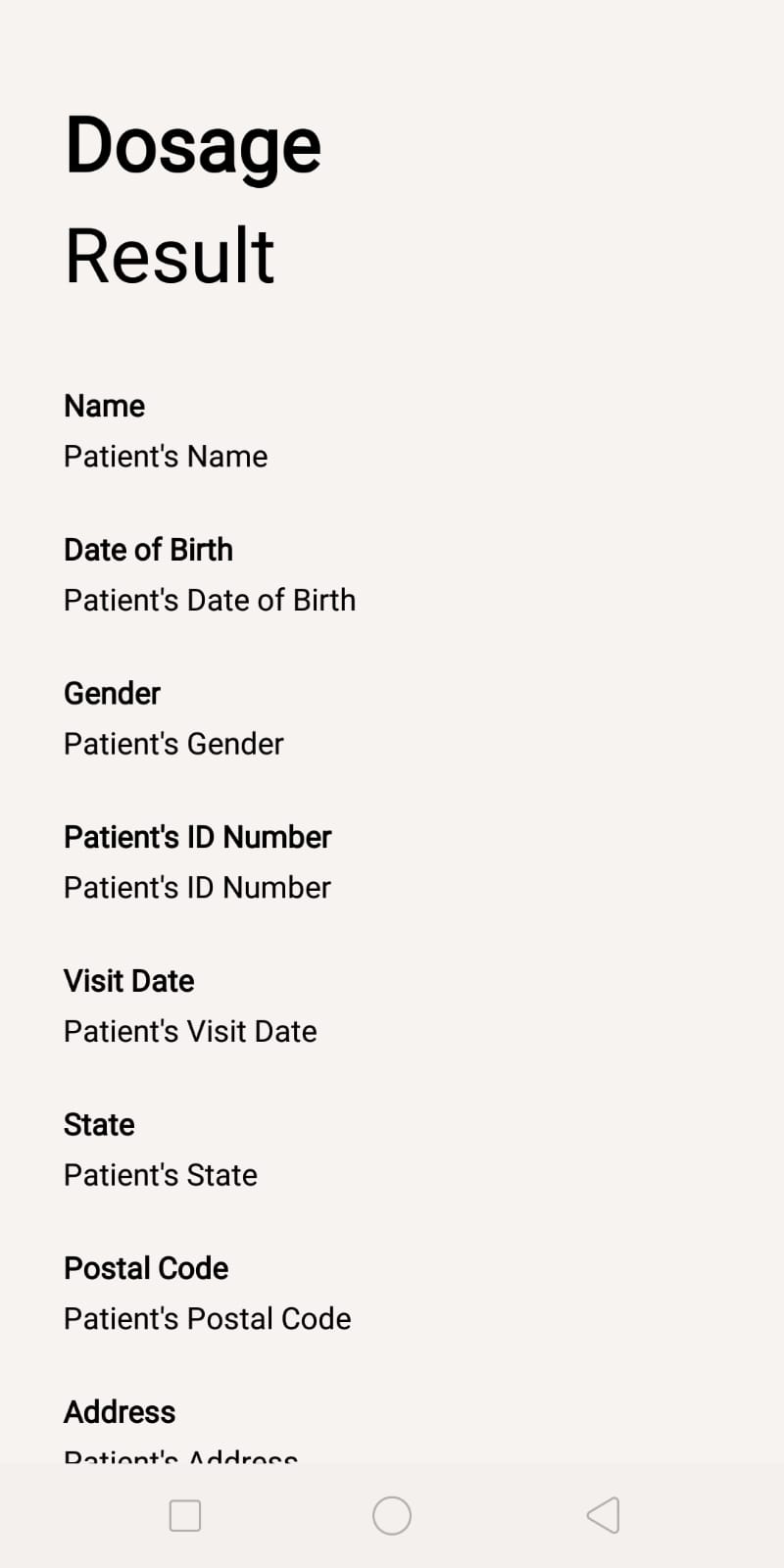
Task: Tap the system home circle button
Action: point(392,1515)
